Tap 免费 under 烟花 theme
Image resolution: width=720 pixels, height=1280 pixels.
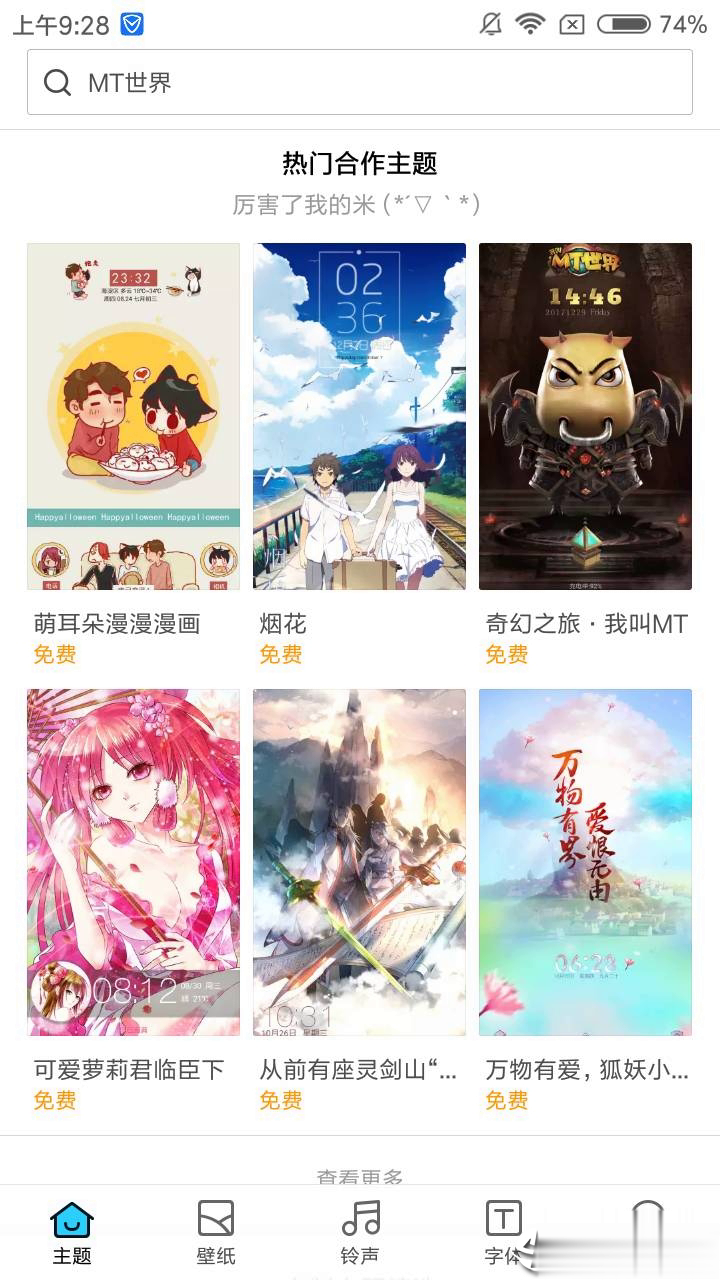(280, 655)
